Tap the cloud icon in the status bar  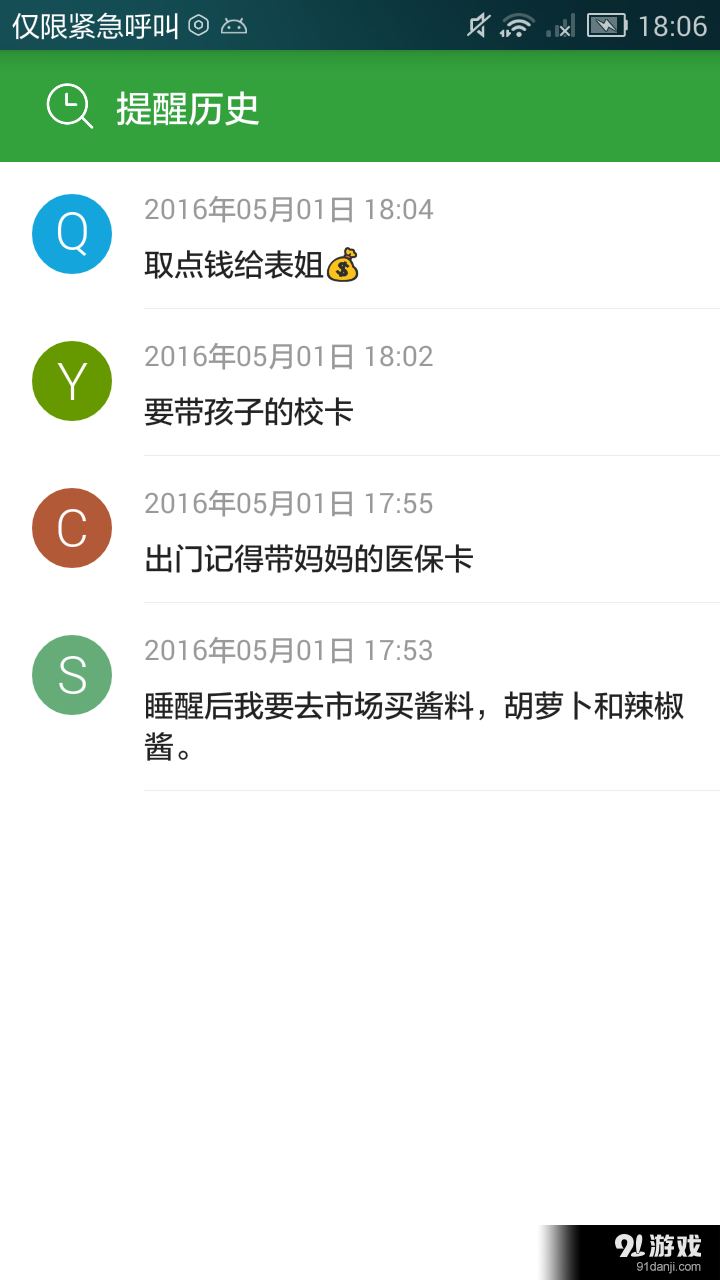(233, 25)
